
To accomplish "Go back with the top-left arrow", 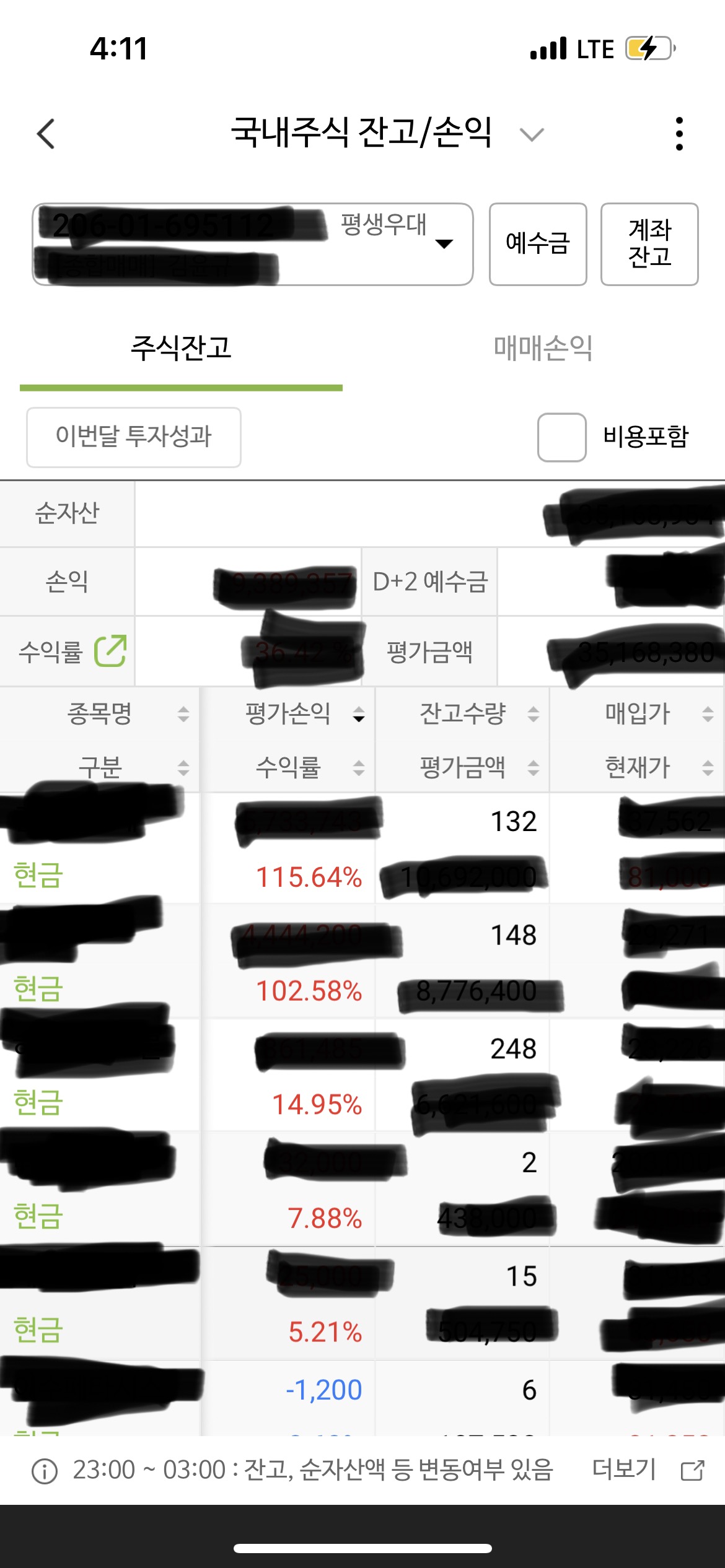I will 46,134.
